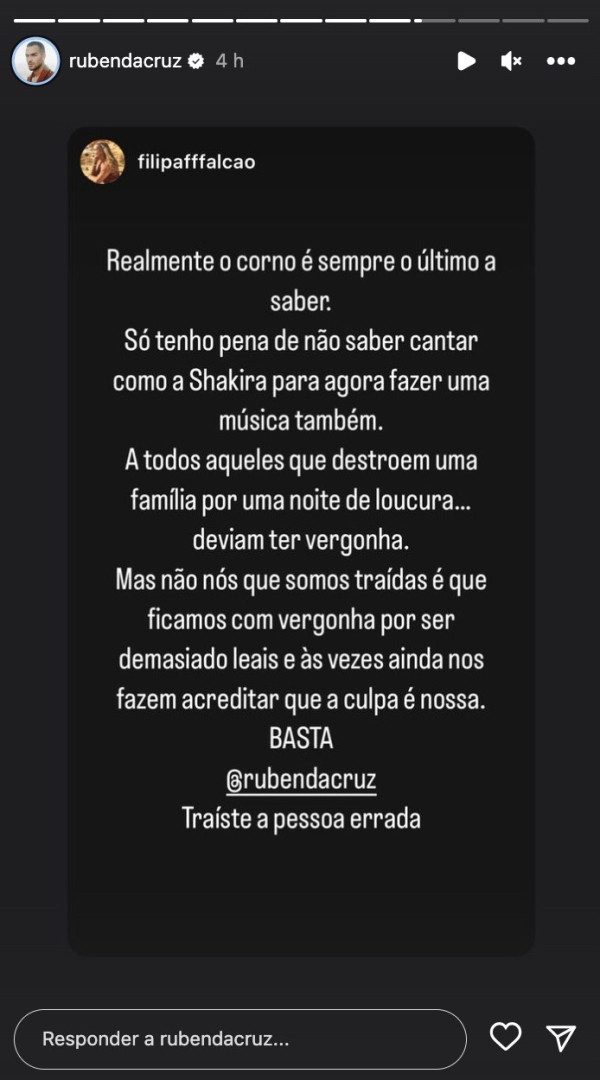Screen dimensions: 600x1080
Task: Resume story playback
Action: [x=466, y=61]
